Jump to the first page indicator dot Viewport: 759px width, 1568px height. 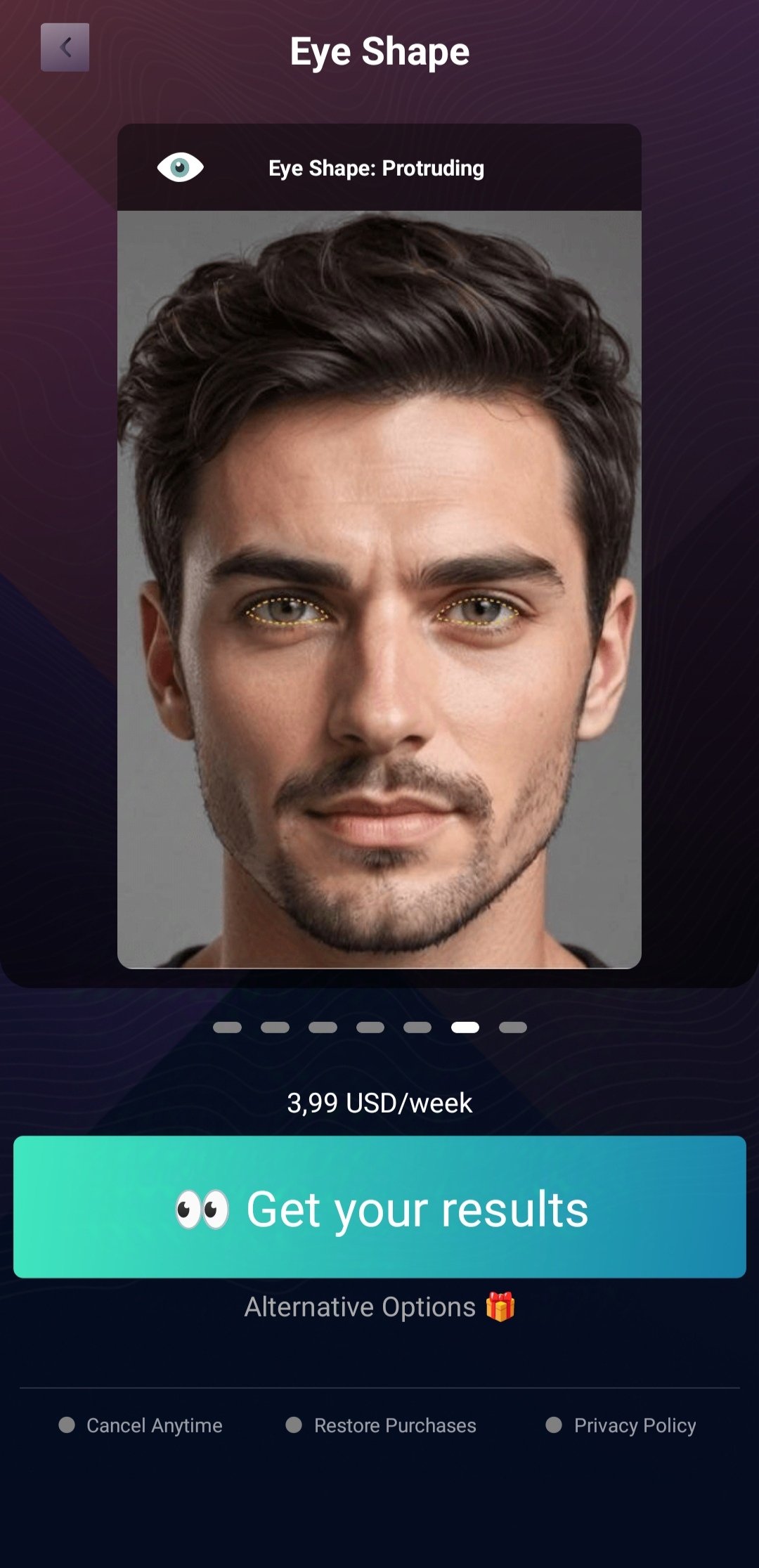227,1028
